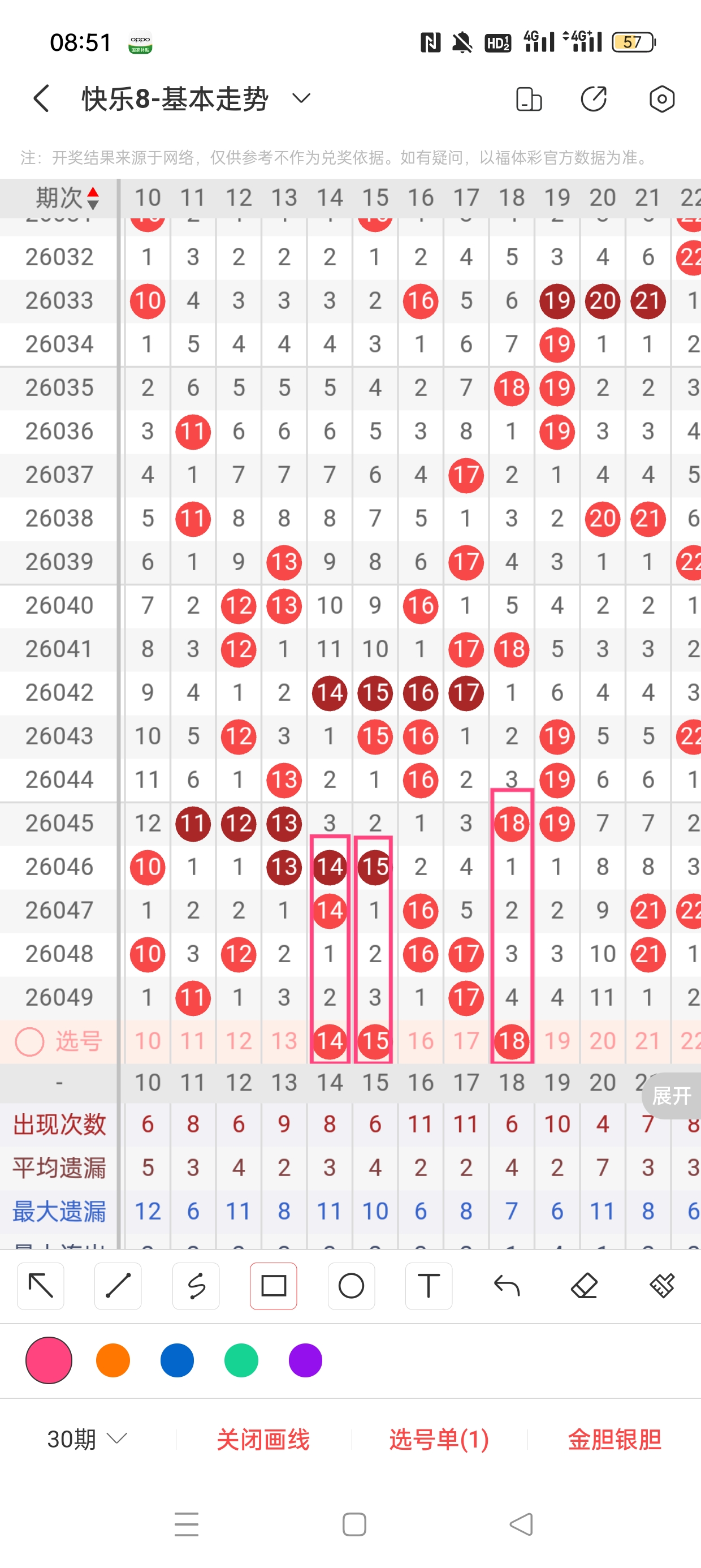Select the freehand curve drawing tool
The height and width of the screenshot is (1568, 701).
(x=196, y=1286)
